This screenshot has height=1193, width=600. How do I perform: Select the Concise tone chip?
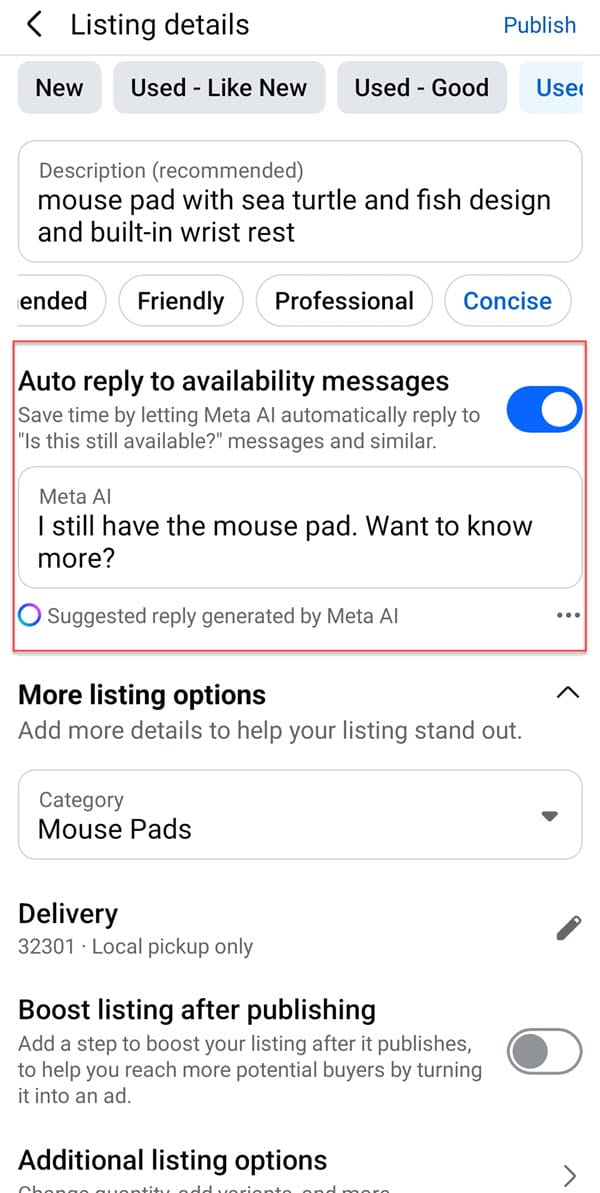point(507,301)
